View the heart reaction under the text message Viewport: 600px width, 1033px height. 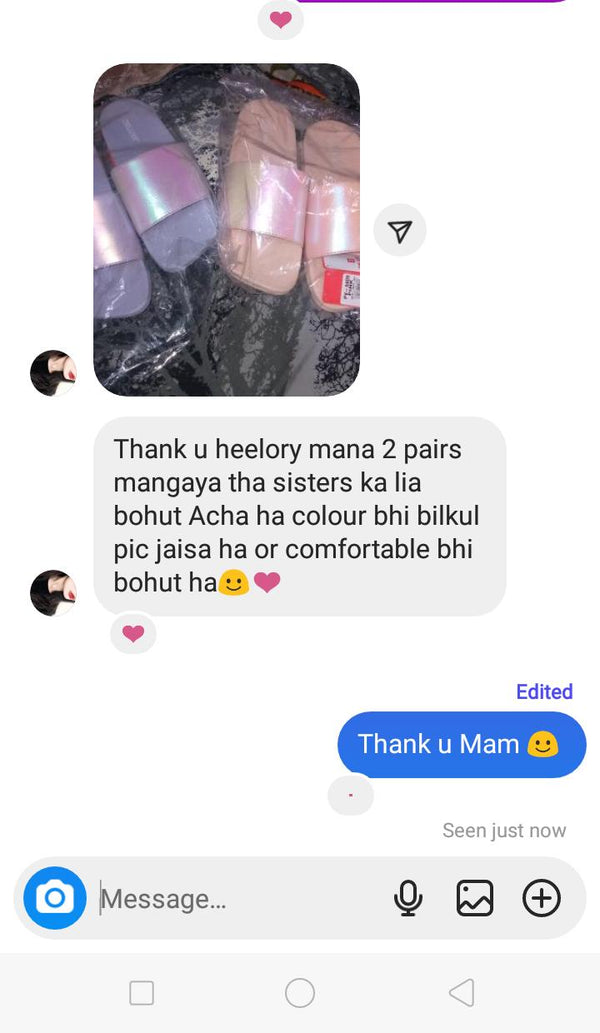click(133, 633)
